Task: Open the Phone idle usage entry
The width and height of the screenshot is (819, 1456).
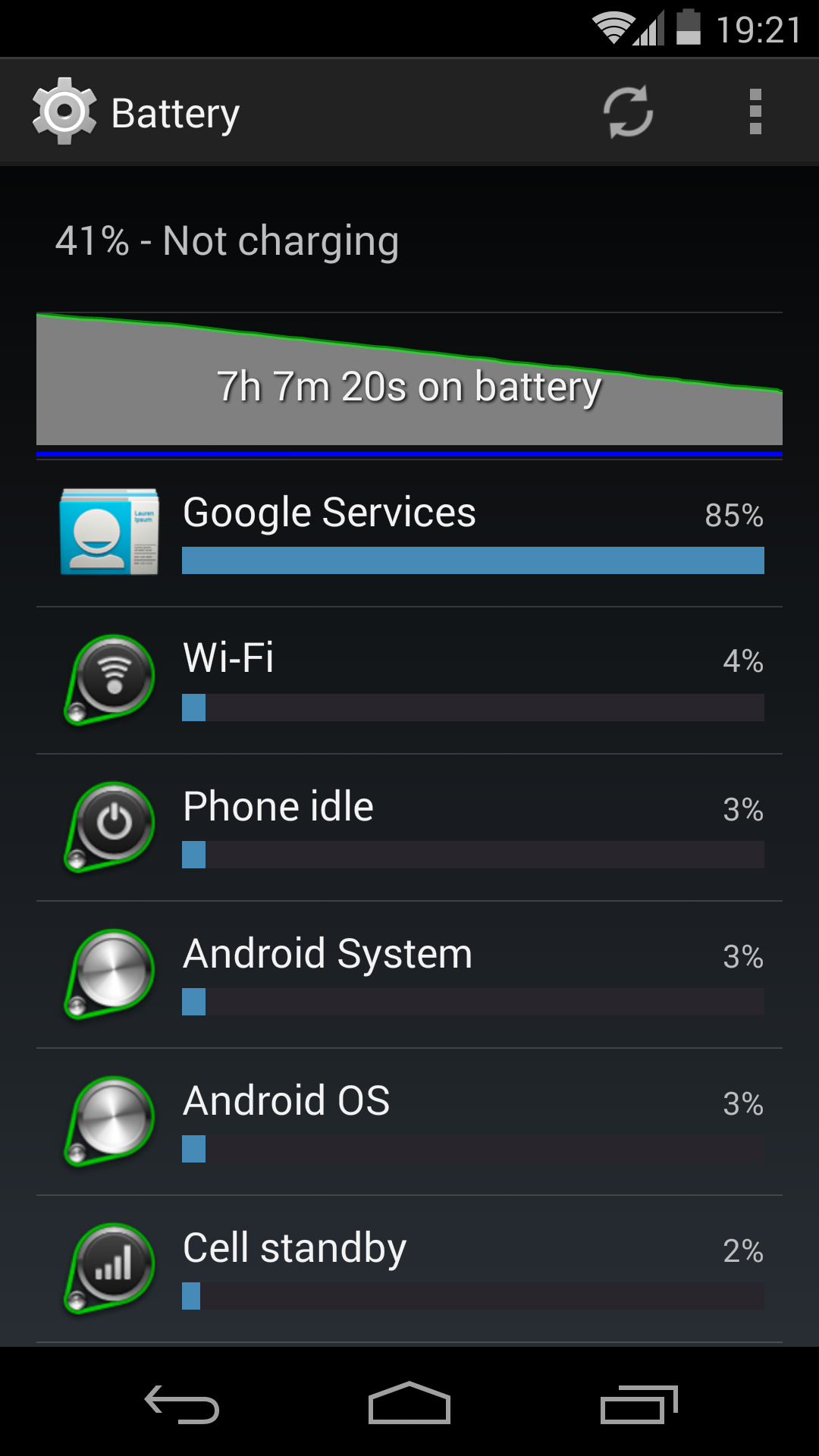Action: [x=409, y=827]
